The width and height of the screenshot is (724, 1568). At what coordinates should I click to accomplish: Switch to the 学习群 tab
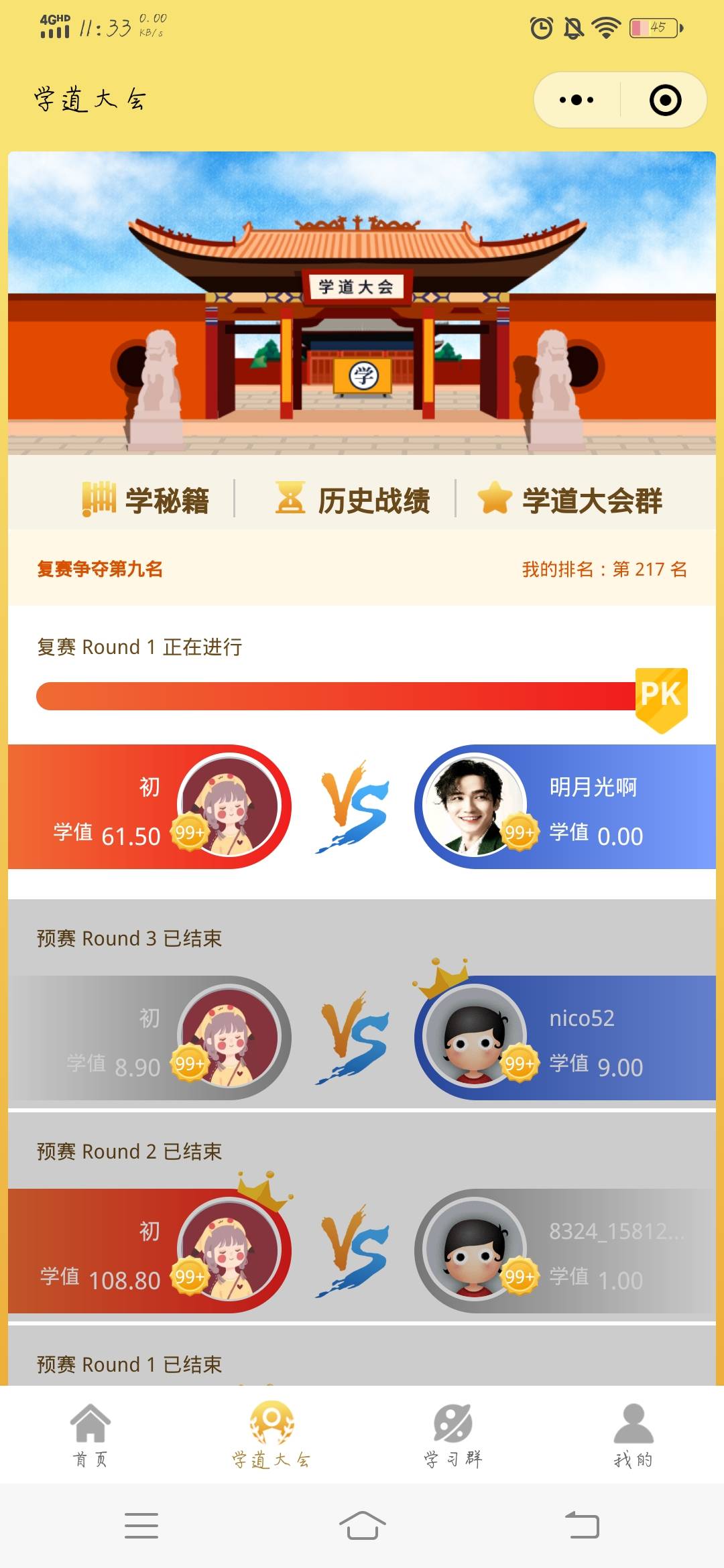[x=452, y=1434]
